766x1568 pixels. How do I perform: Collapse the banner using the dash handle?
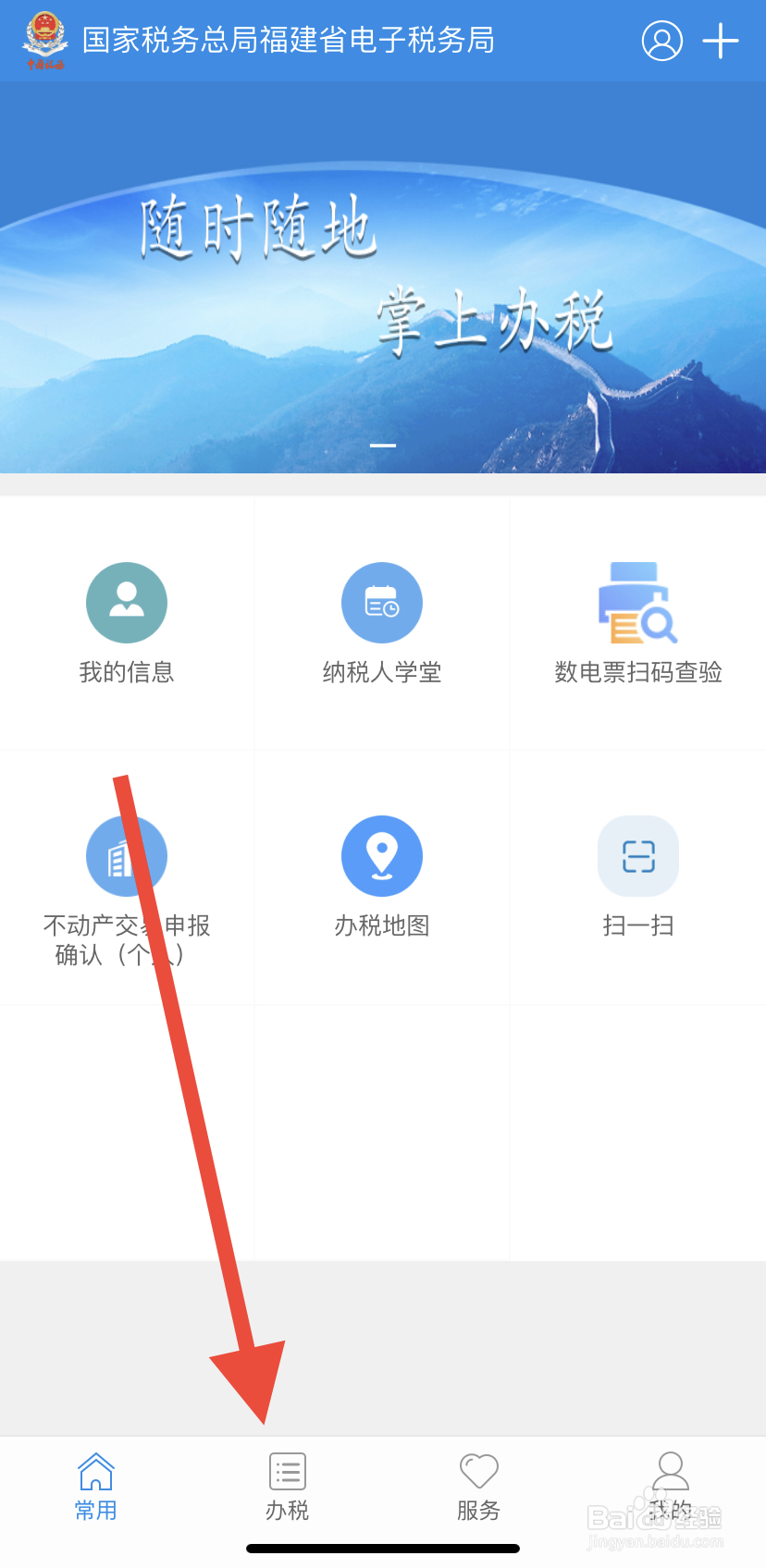coord(382,446)
